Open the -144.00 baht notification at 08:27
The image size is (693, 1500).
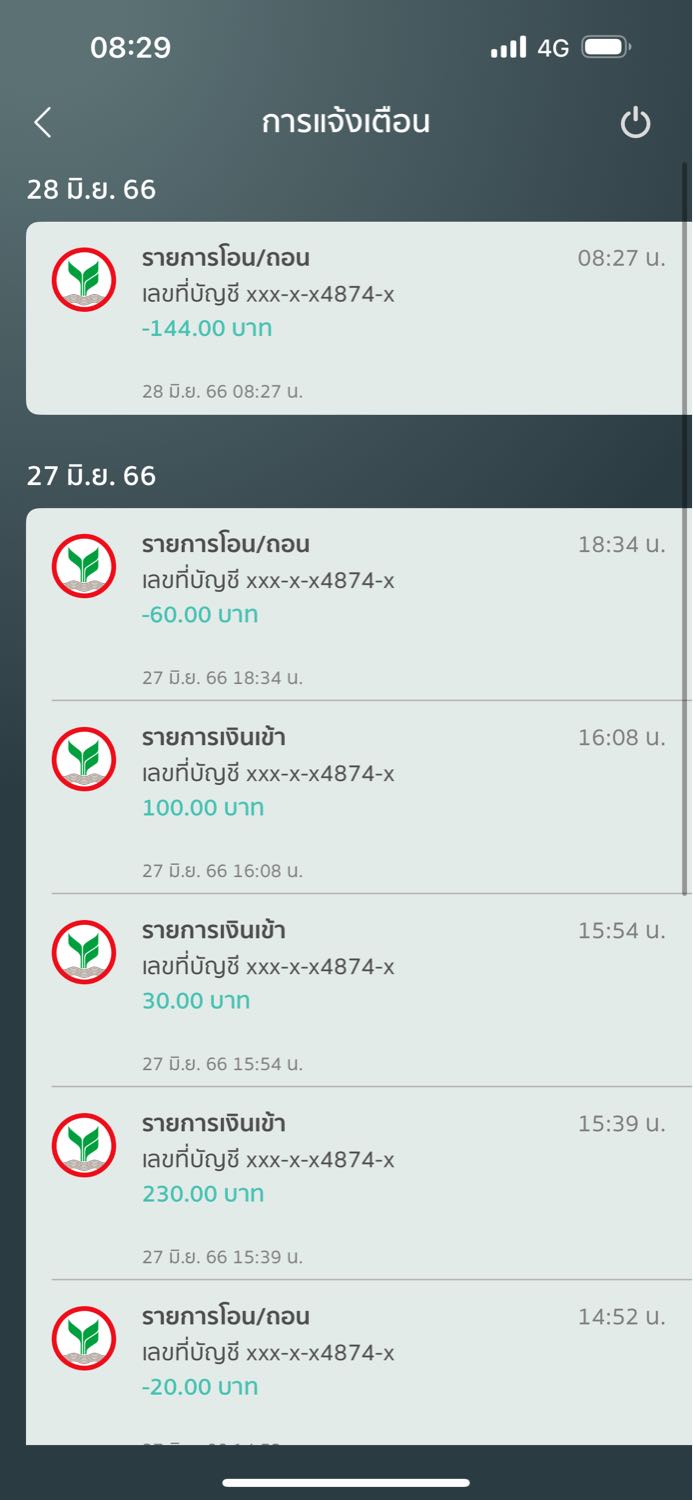[x=359, y=318]
